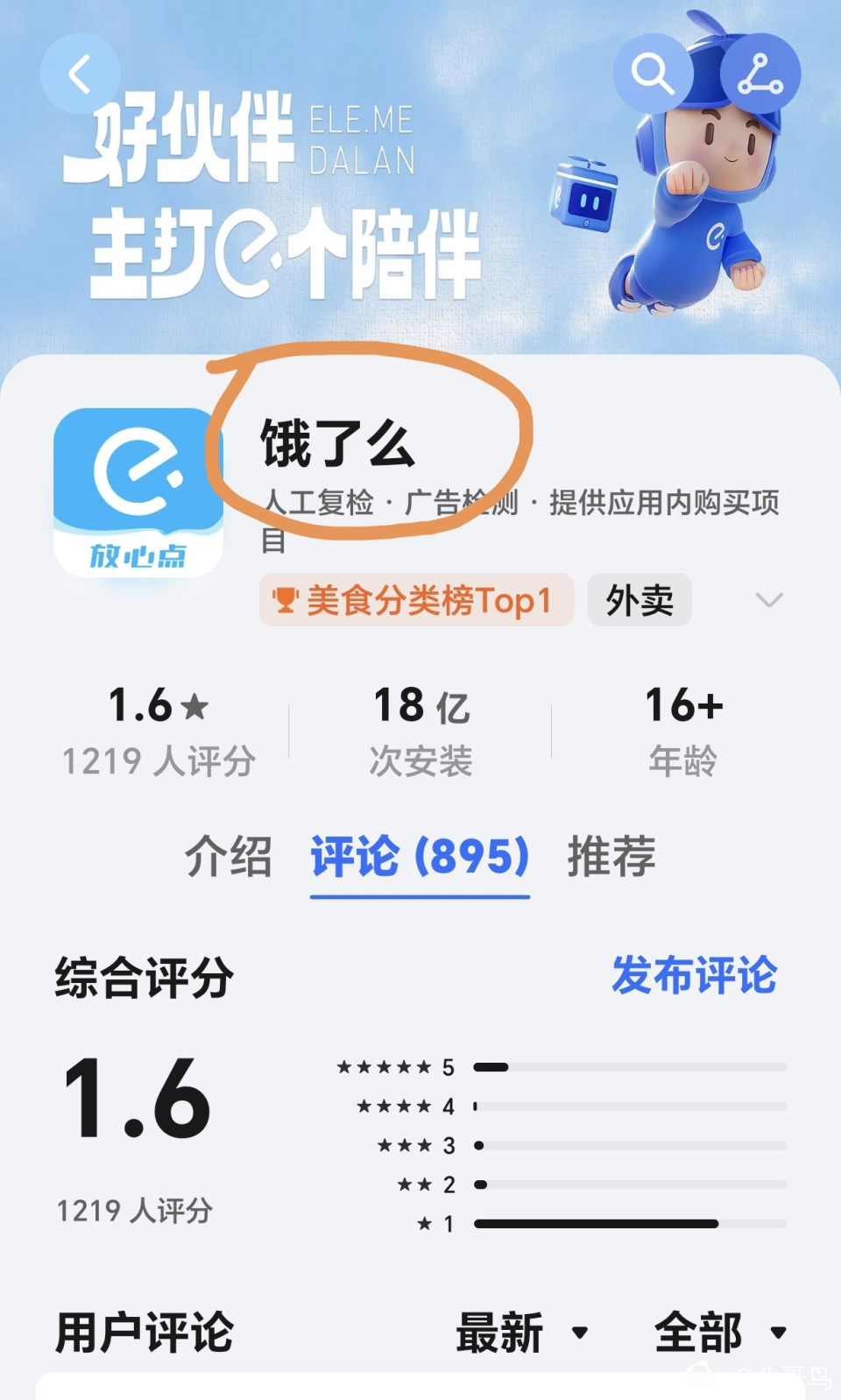The width and height of the screenshot is (841, 1400).
Task: Share this app with the share icon
Action: [760, 74]
